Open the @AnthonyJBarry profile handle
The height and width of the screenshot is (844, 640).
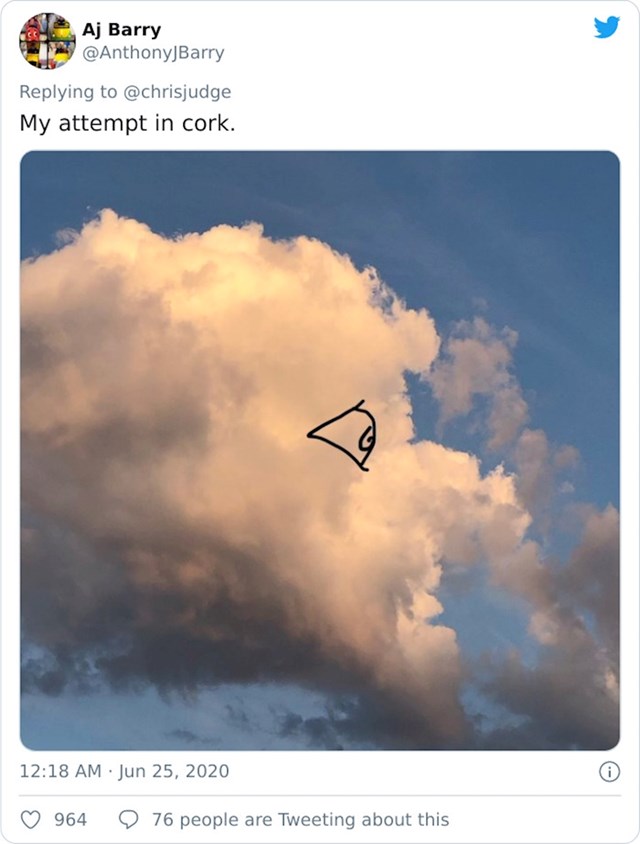(x=153, y=52)
